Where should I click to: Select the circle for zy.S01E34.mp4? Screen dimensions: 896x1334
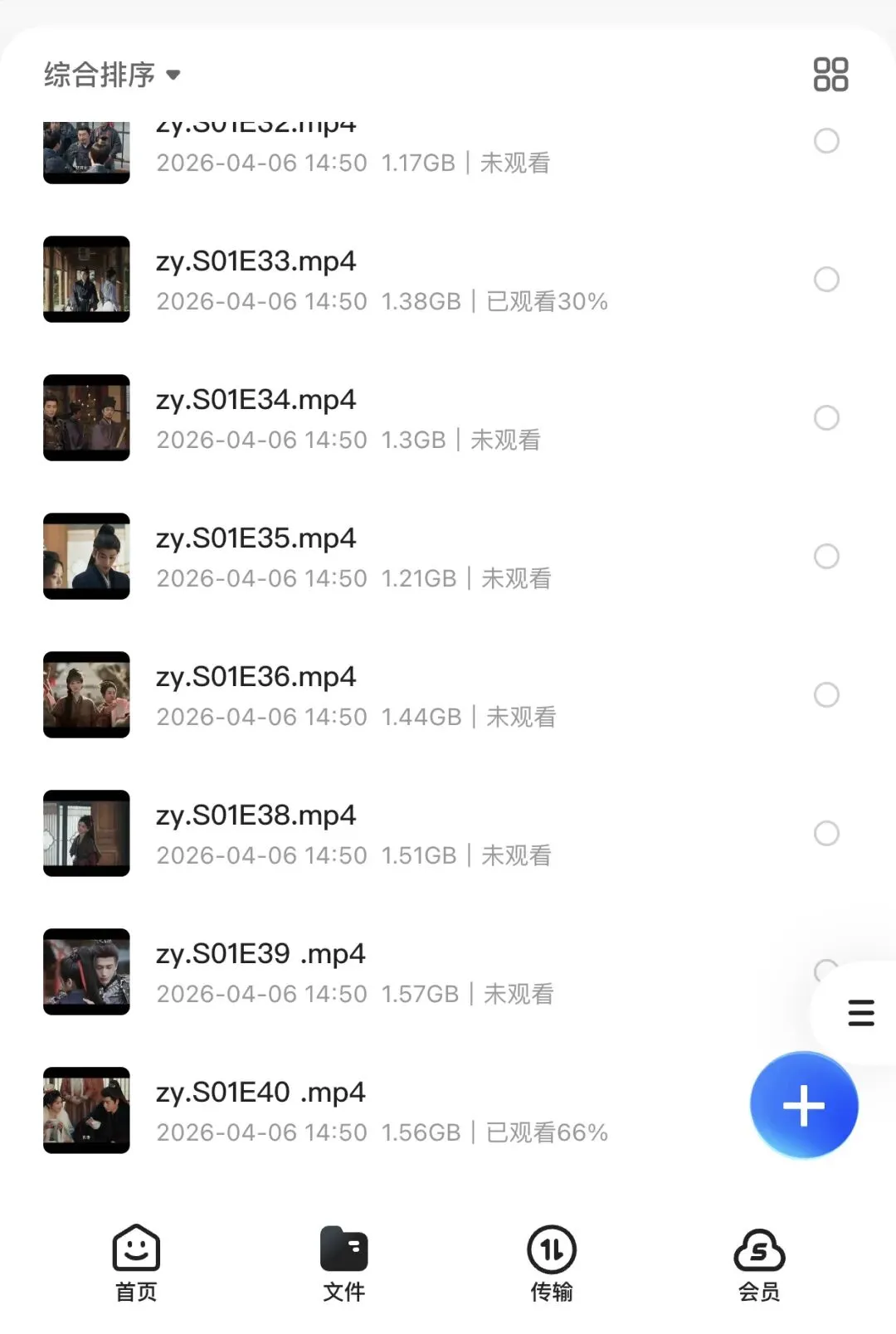[826, 417]
